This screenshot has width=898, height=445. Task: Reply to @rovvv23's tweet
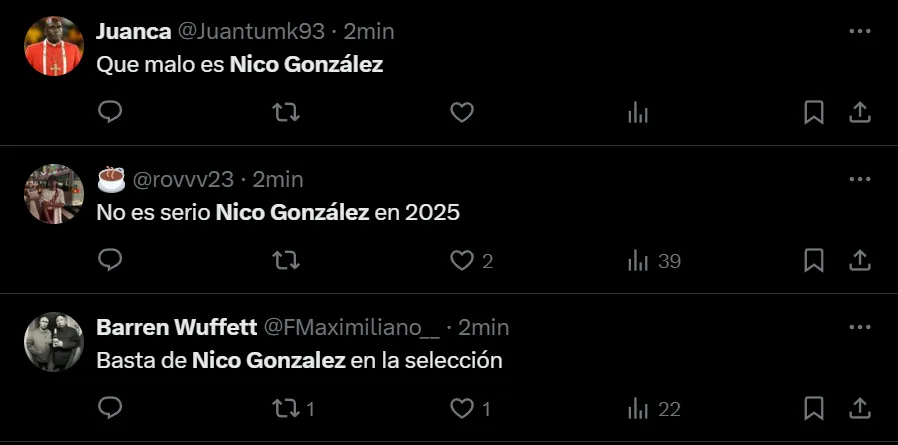pyautogui.click(x=110, y=261)
